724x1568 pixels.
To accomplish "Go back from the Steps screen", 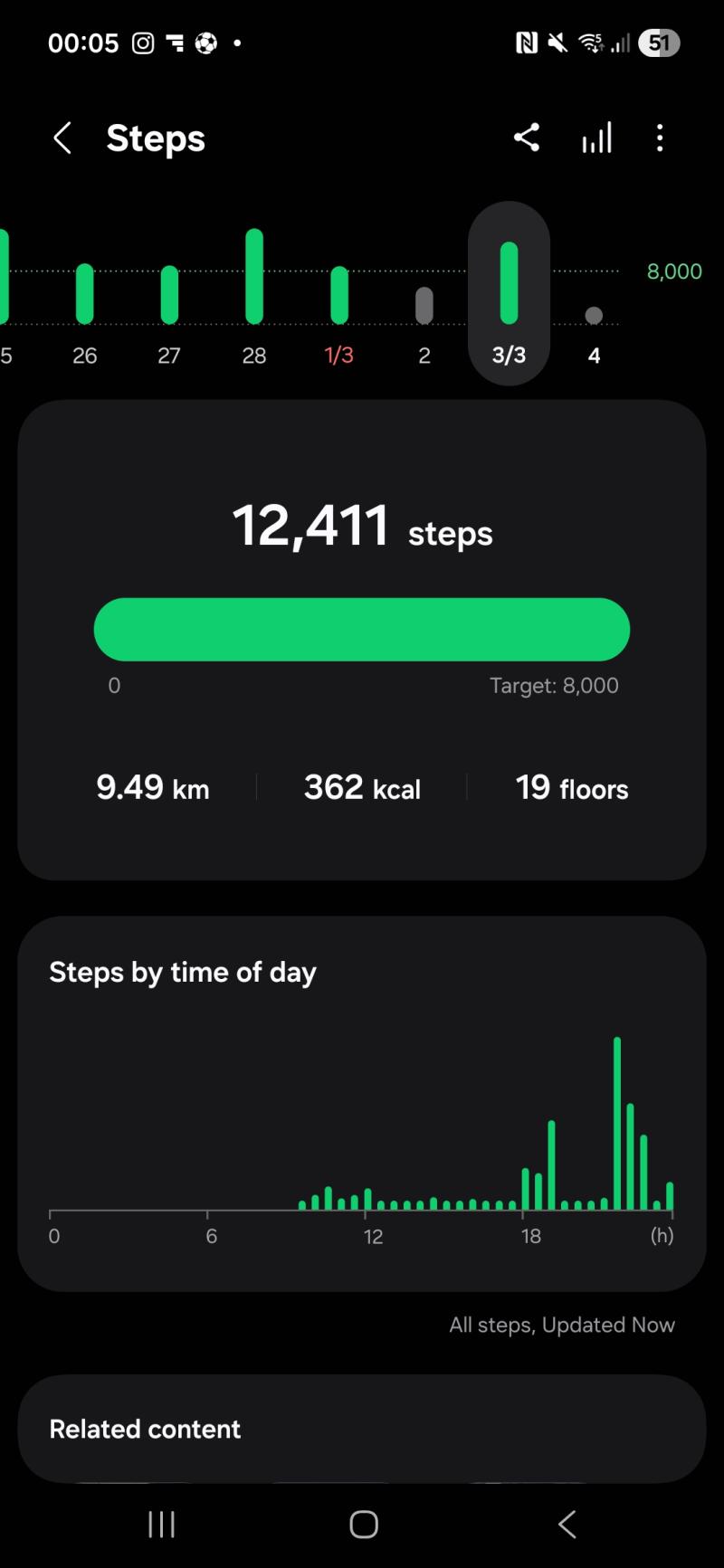I will pos(62,138).
